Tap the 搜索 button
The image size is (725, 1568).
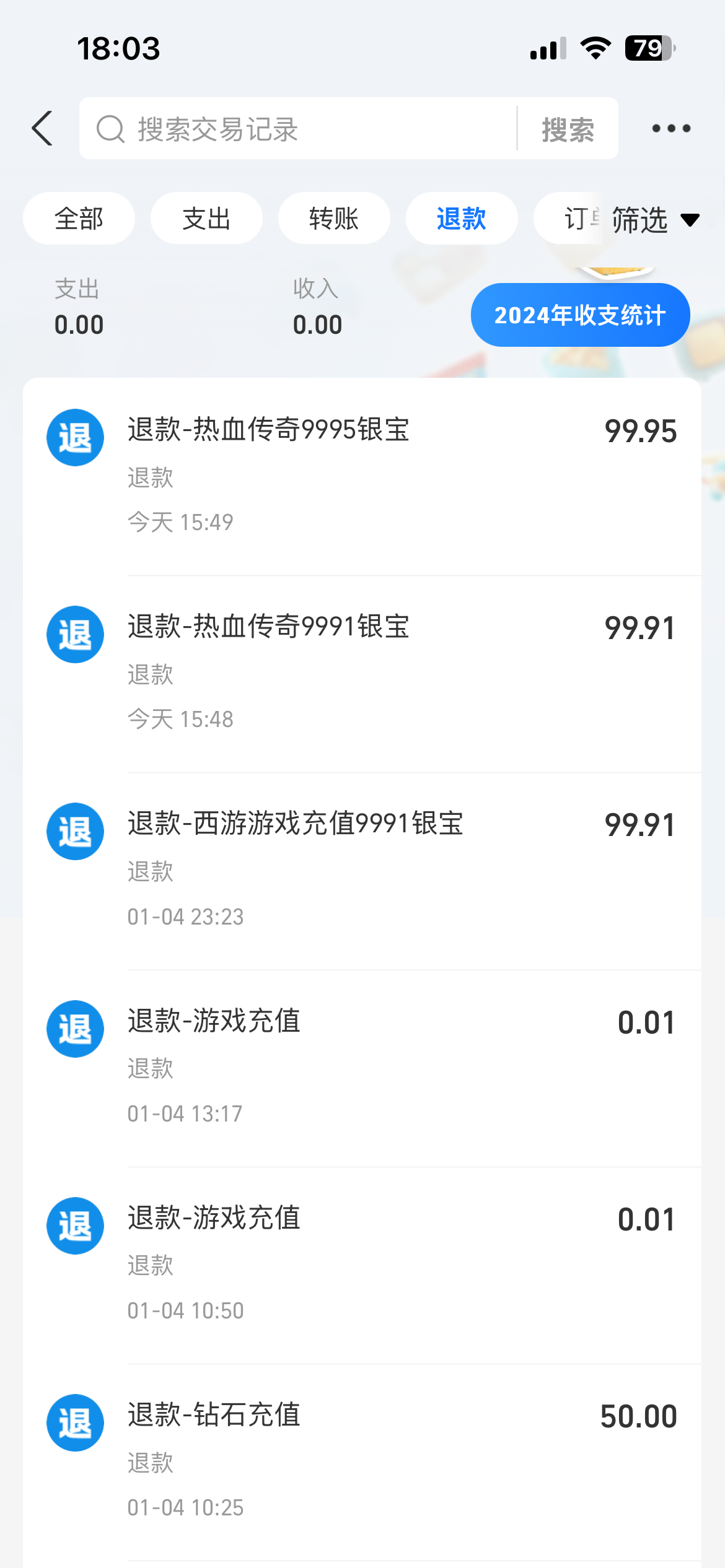(x=568, y=129)
